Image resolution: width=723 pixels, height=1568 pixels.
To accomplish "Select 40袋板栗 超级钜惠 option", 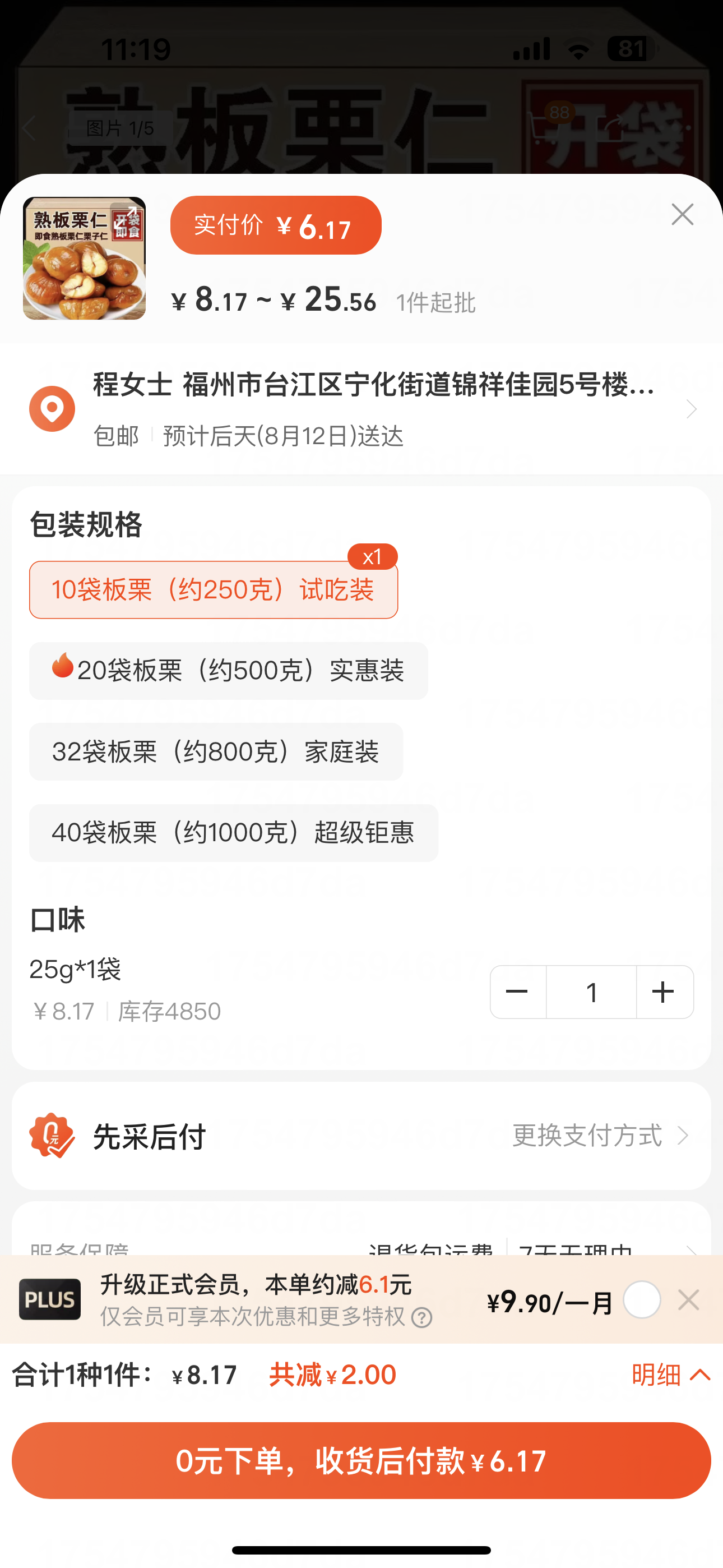I will 233,833.
